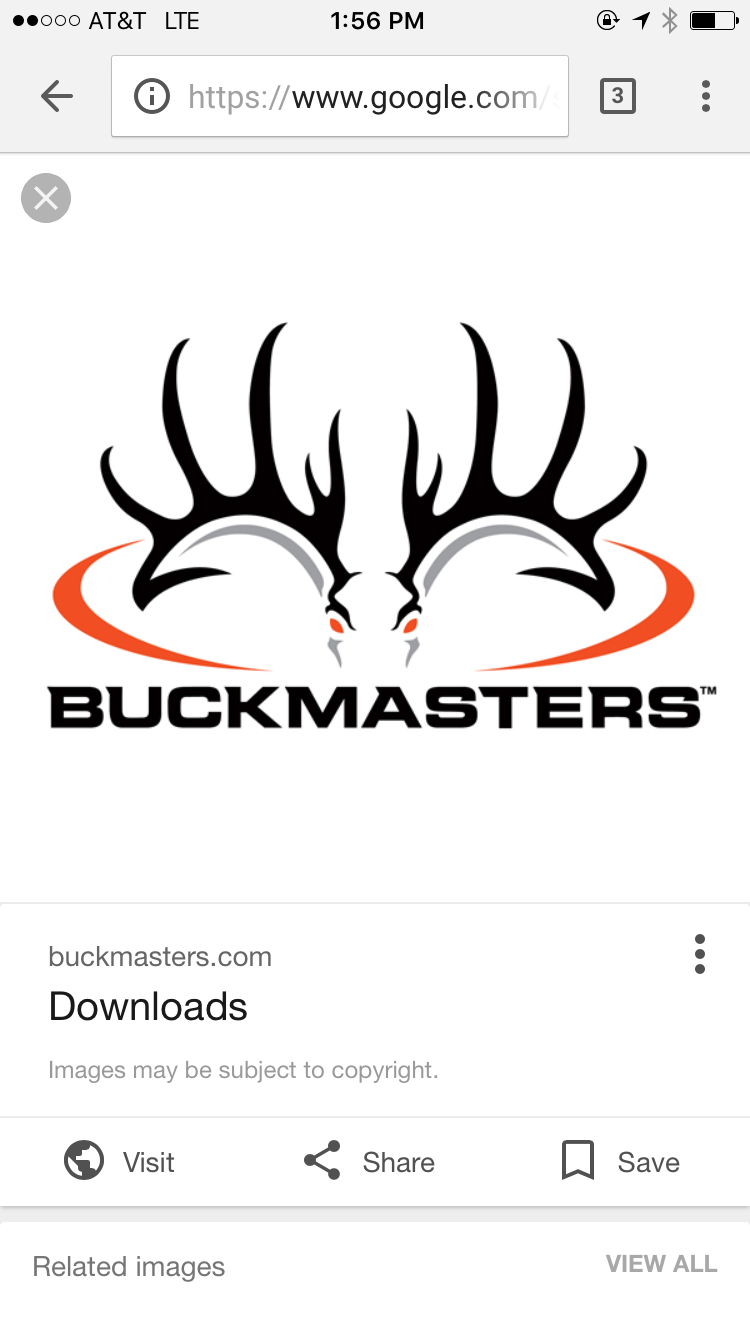Open the tab switcher showing 3 tabs

pyautogui.click(x=617, y=96)
